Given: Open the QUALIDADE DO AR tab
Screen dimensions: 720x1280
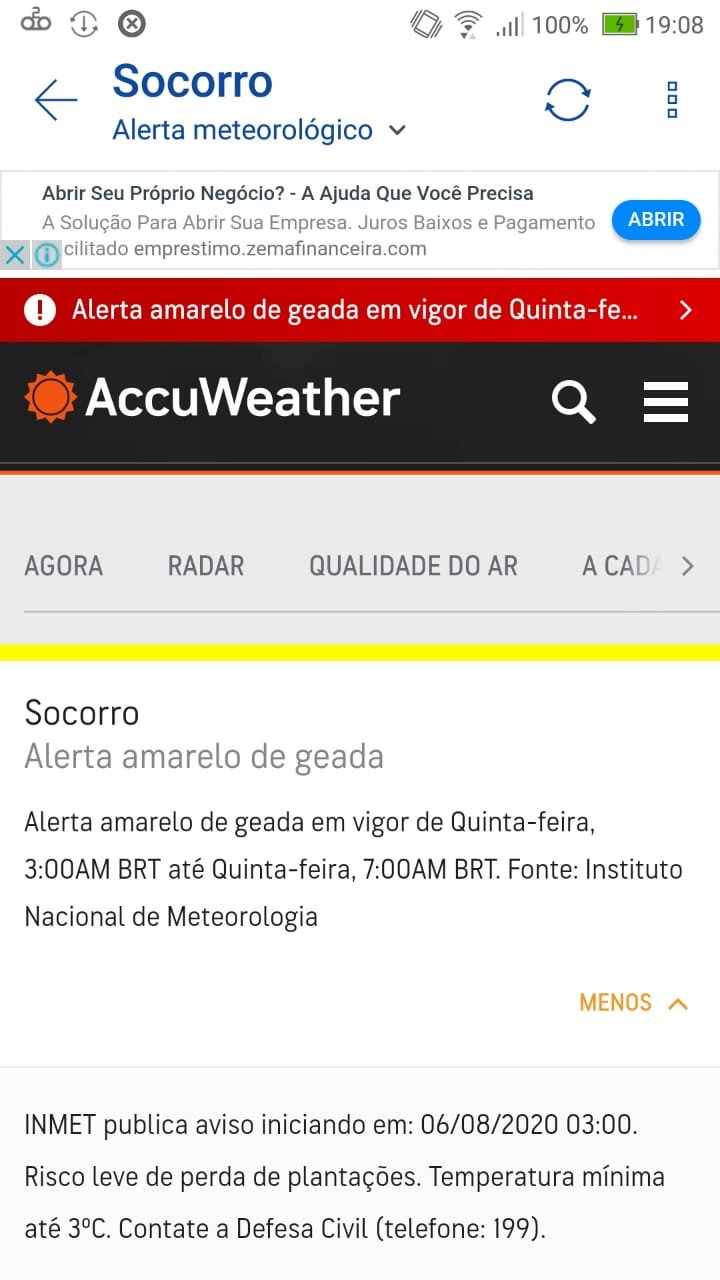Looking at the screenshot, I should pos(413,566).
